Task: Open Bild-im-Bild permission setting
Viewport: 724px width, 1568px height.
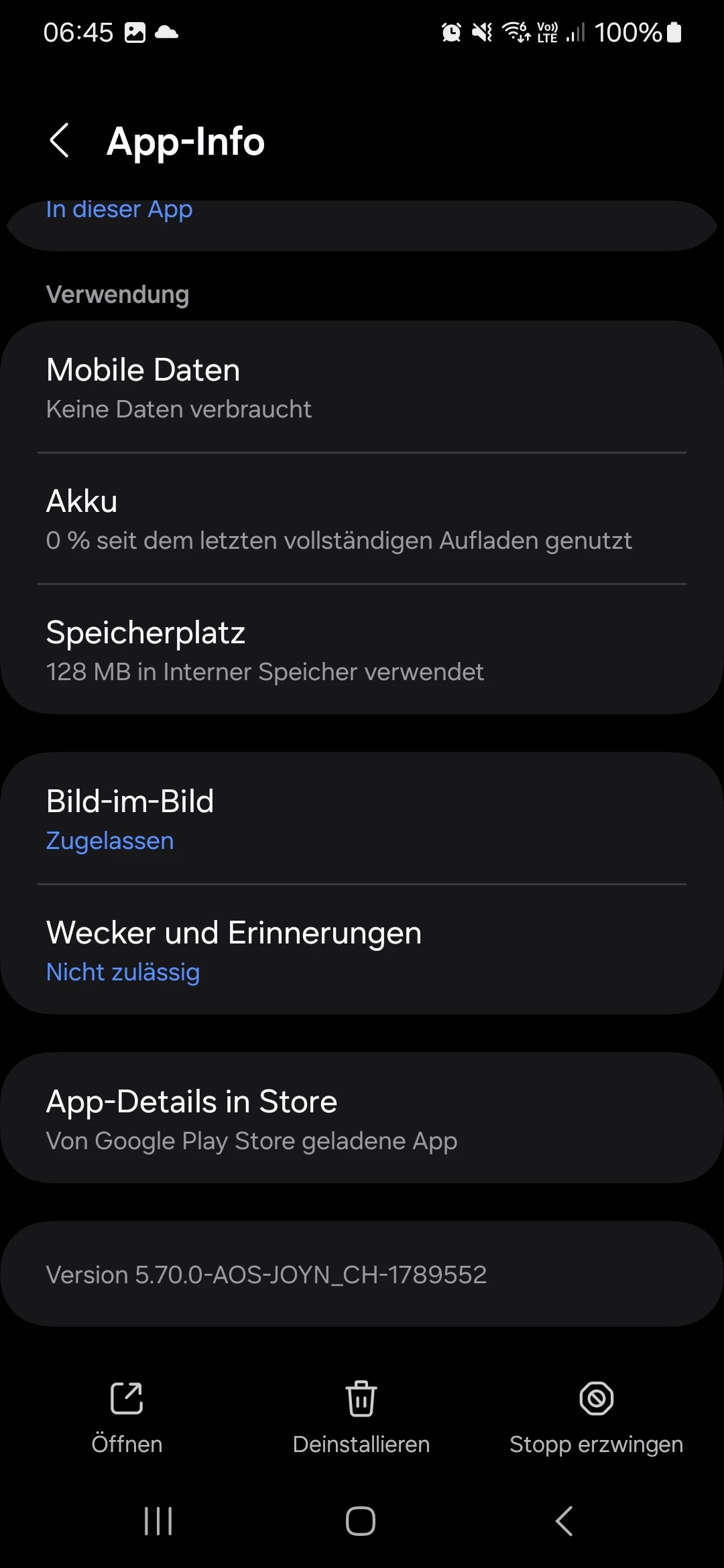Action: (x=362, y=820)
